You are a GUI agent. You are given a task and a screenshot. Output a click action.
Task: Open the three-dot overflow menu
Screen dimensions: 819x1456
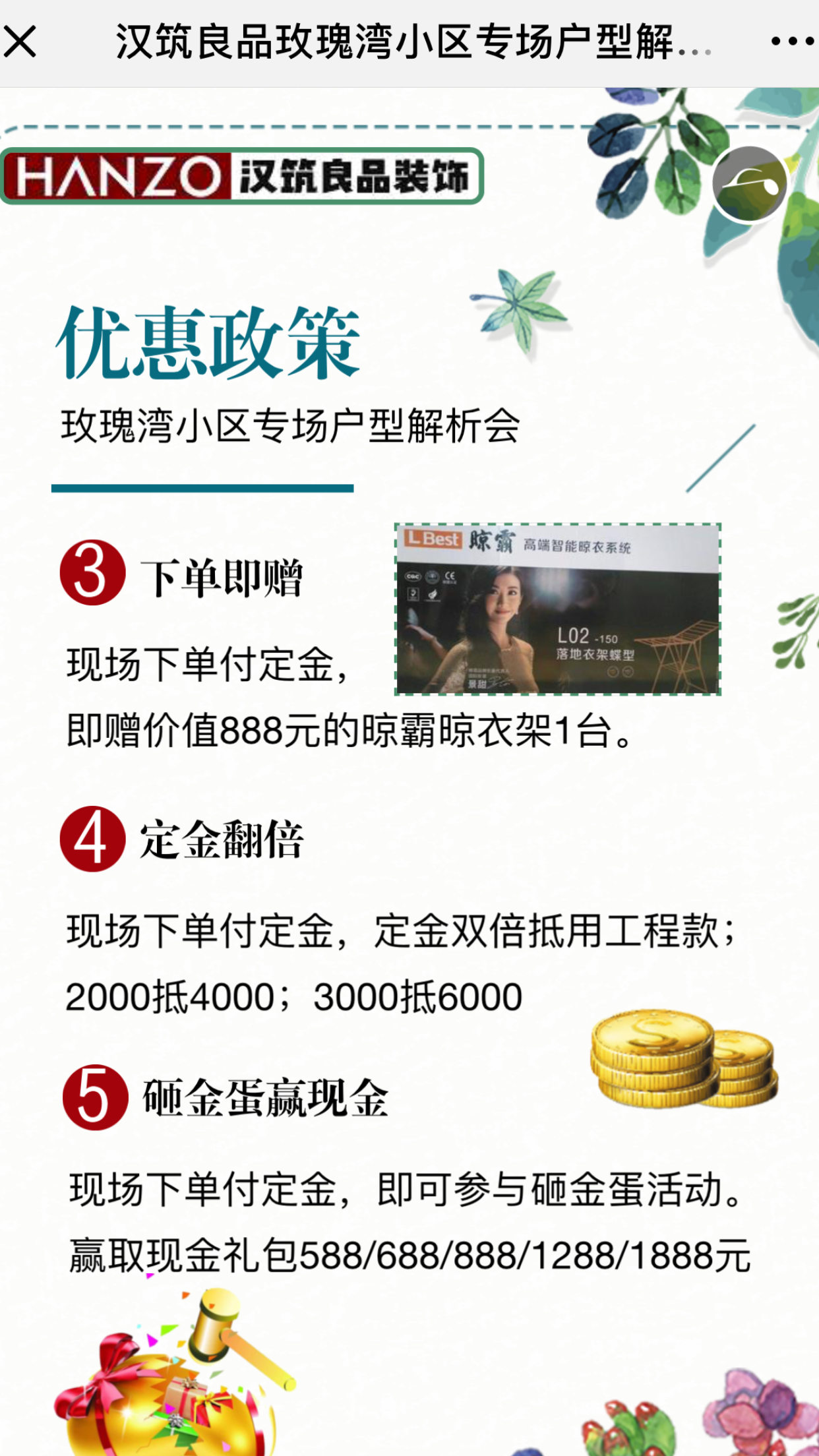point(791,42)
